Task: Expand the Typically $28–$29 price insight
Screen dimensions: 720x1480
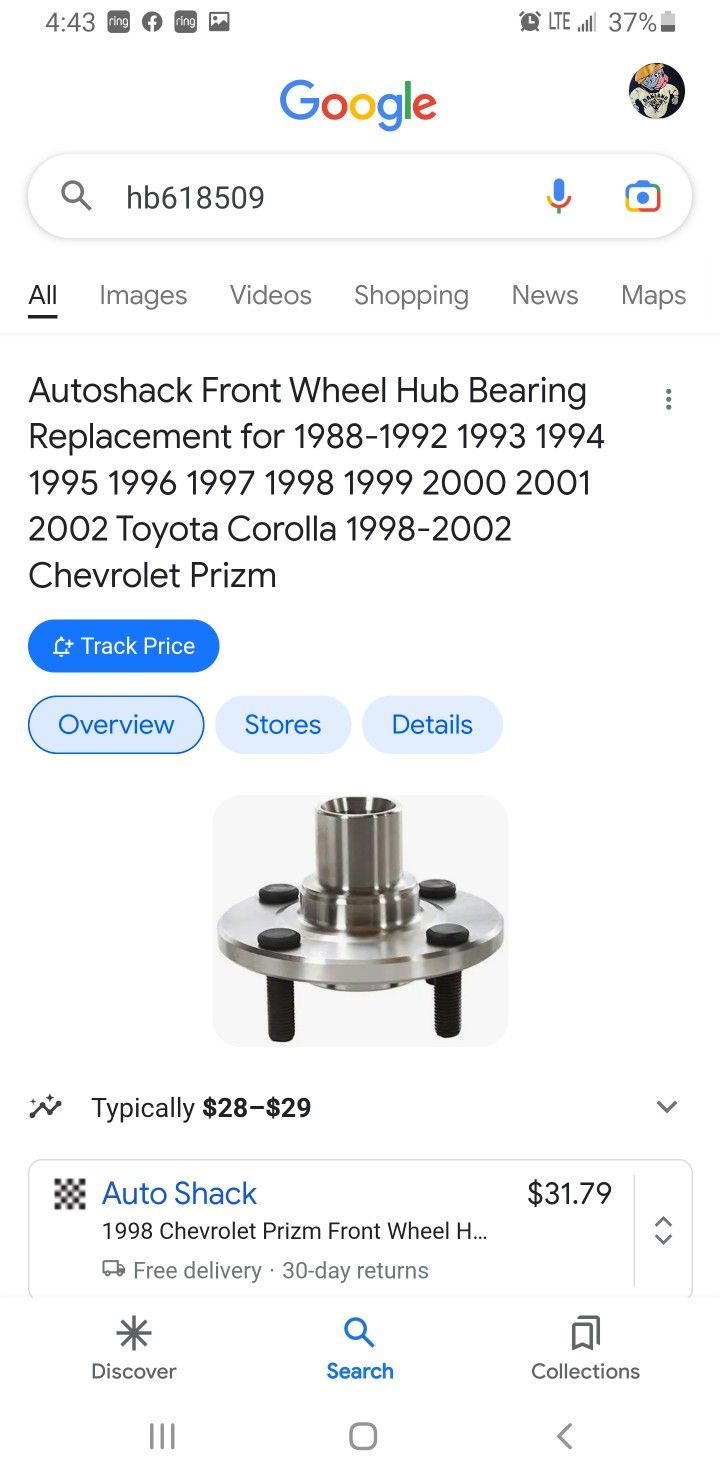Action: (666, 1107)
